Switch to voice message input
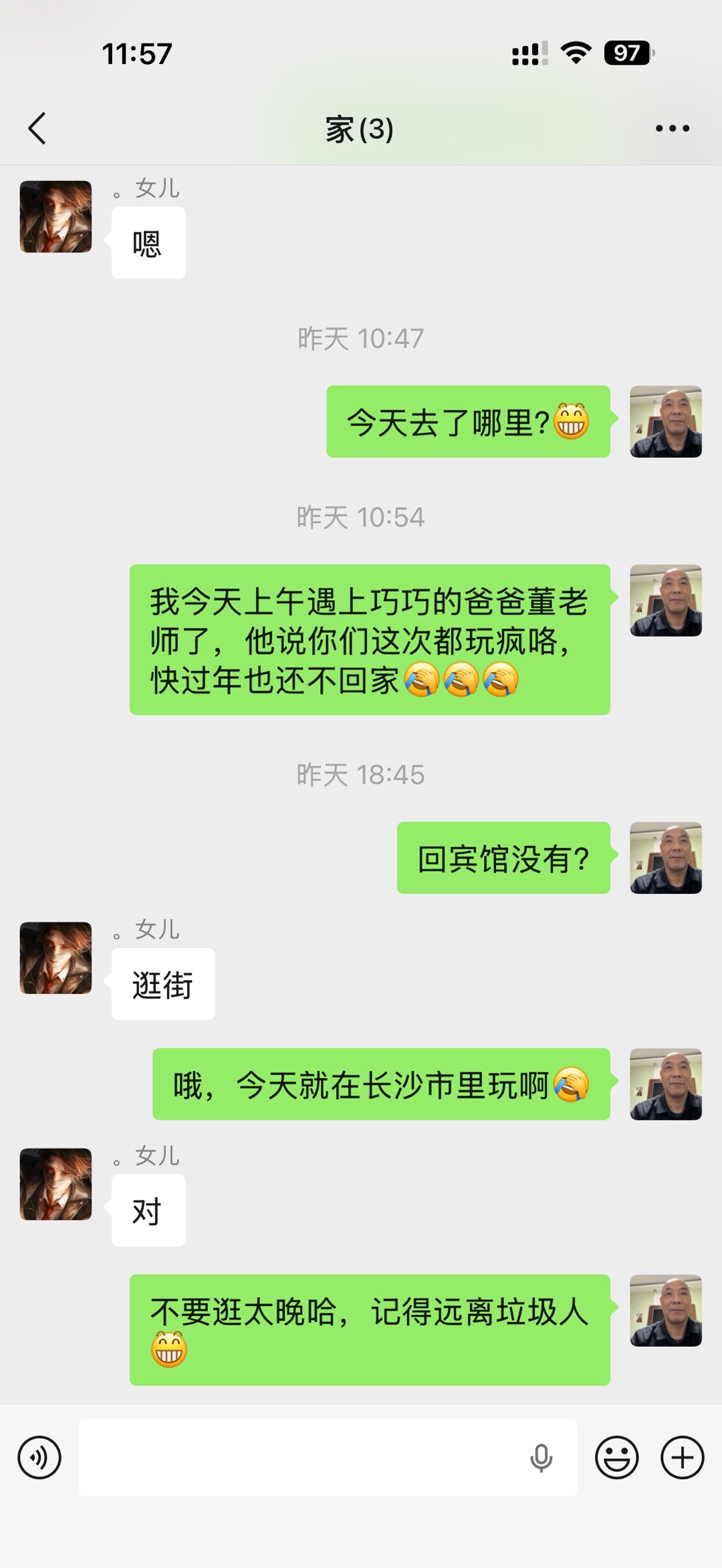722x1568 pixels. tap(39, 1457)
